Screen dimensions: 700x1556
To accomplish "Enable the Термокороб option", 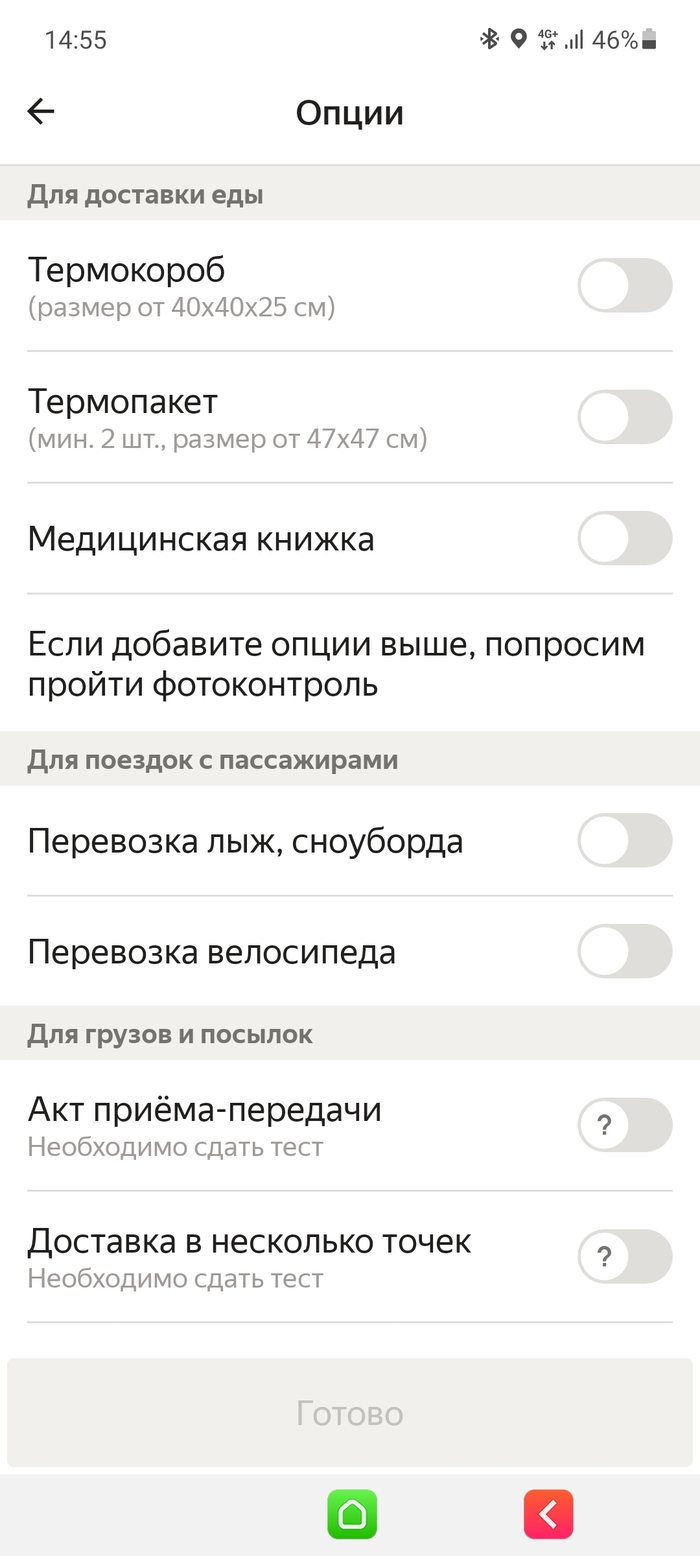I will (x=624, y=286).
